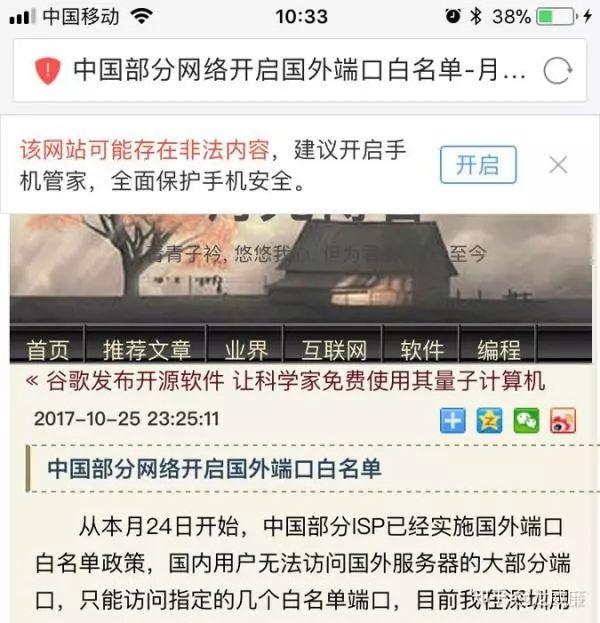Open the 首页 navigation tab
This screenshot has width=600, height=623.
[47, 350]
